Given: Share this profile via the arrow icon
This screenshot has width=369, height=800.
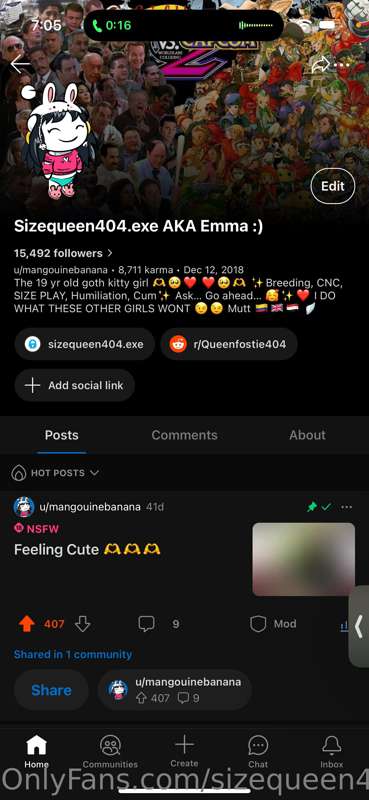Looking at the screenshot, I should [x=321, y=65].
